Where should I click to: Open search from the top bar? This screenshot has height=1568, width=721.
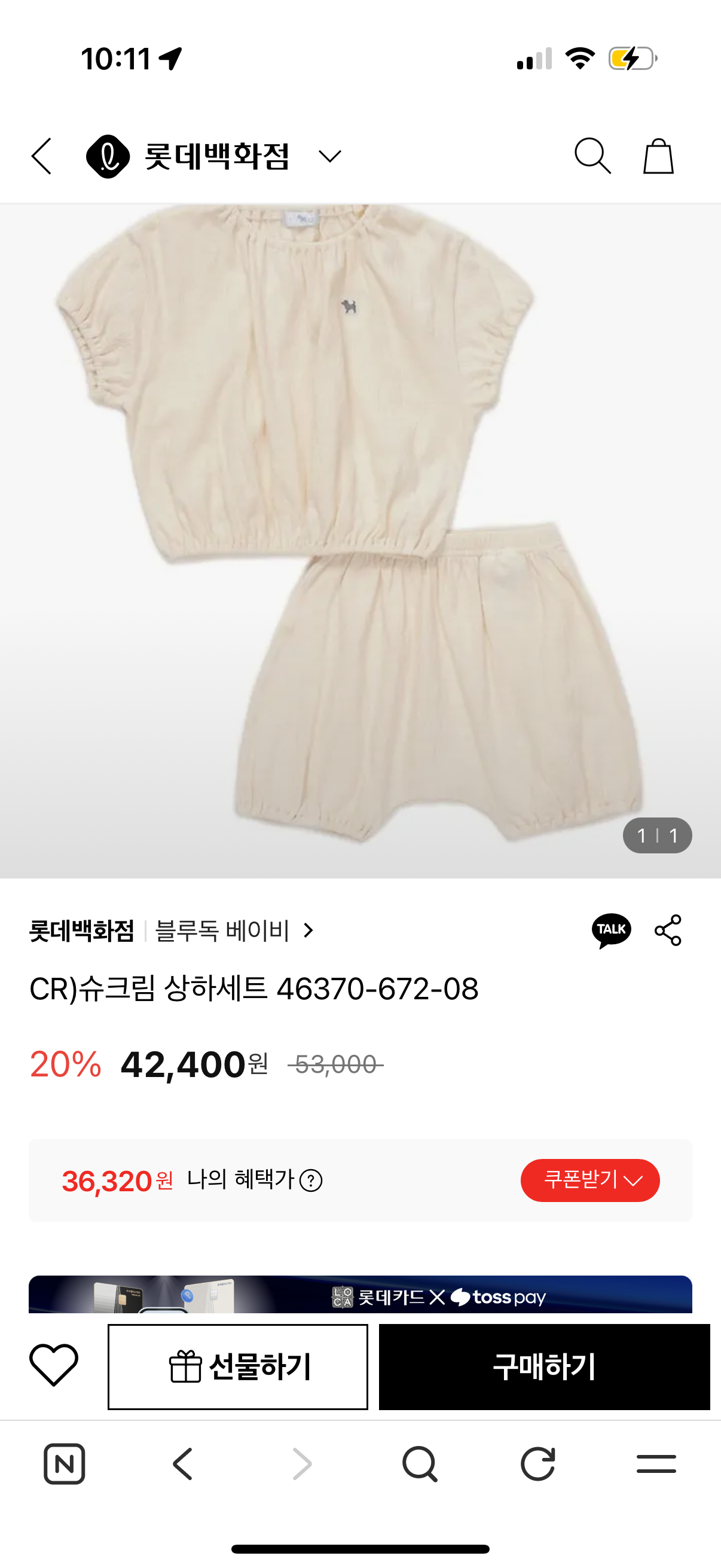pos(593,156)
